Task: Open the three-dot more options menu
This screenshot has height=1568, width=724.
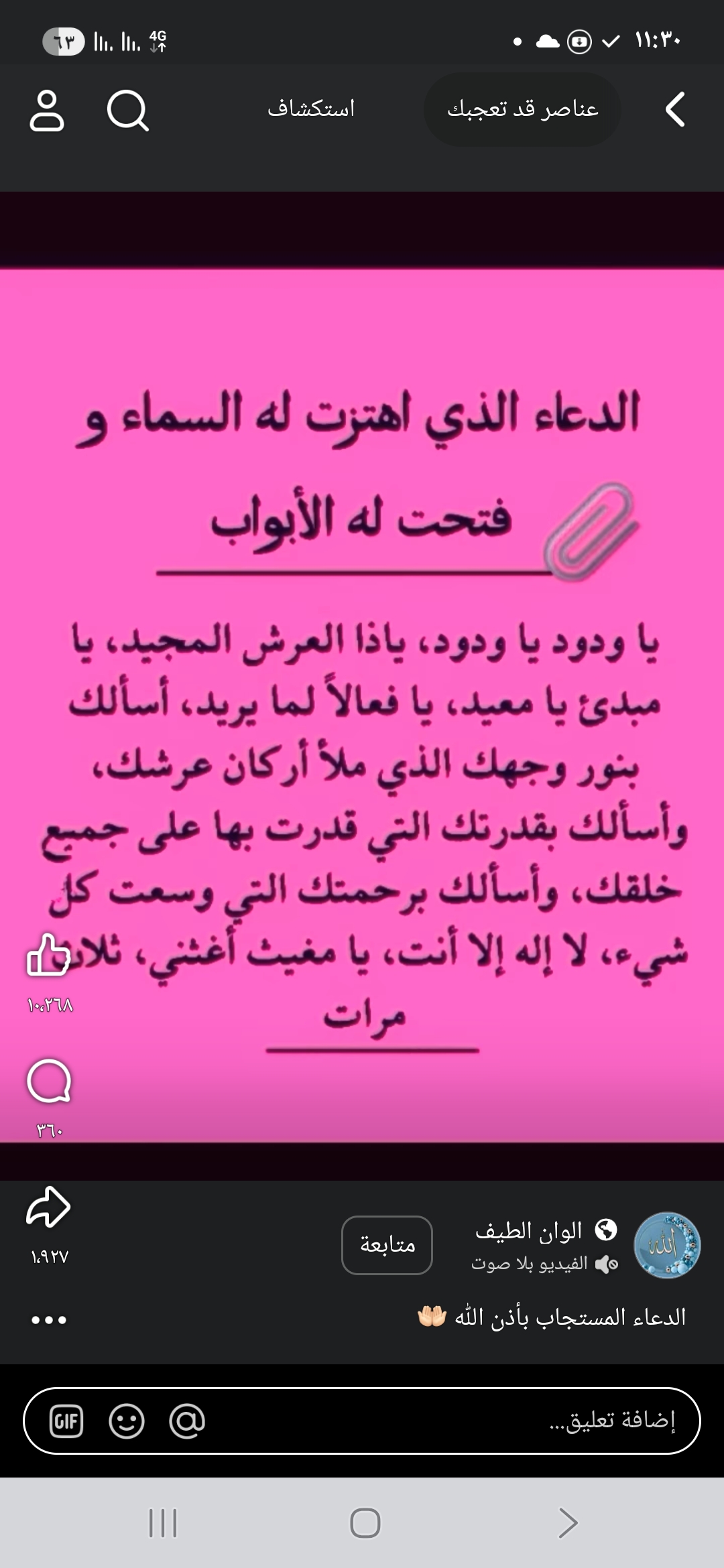Action: (x=49, y=1319)
